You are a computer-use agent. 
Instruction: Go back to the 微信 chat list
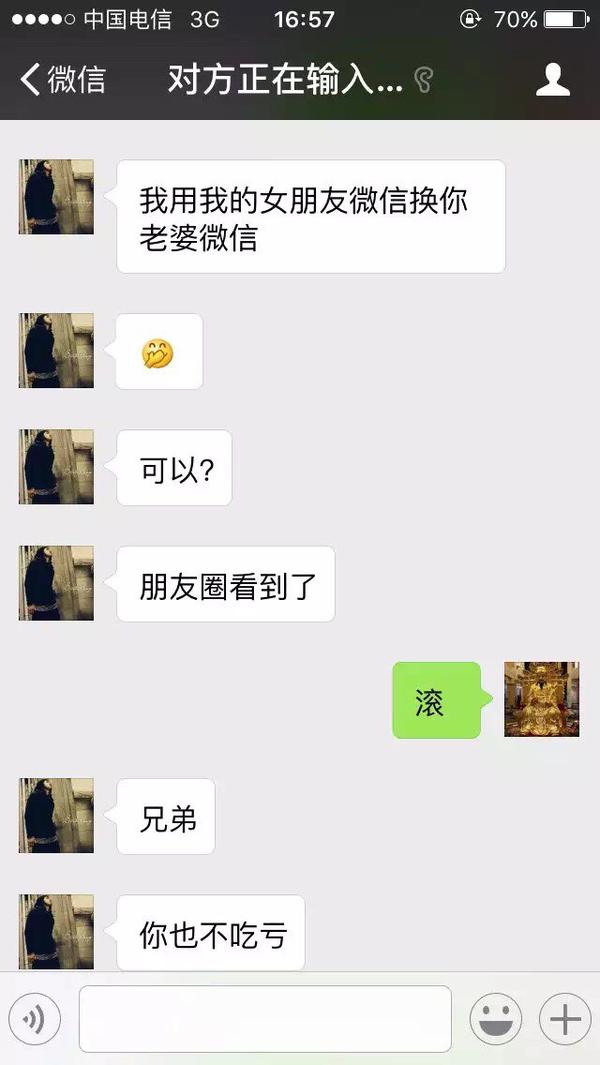tap(63, 79)
